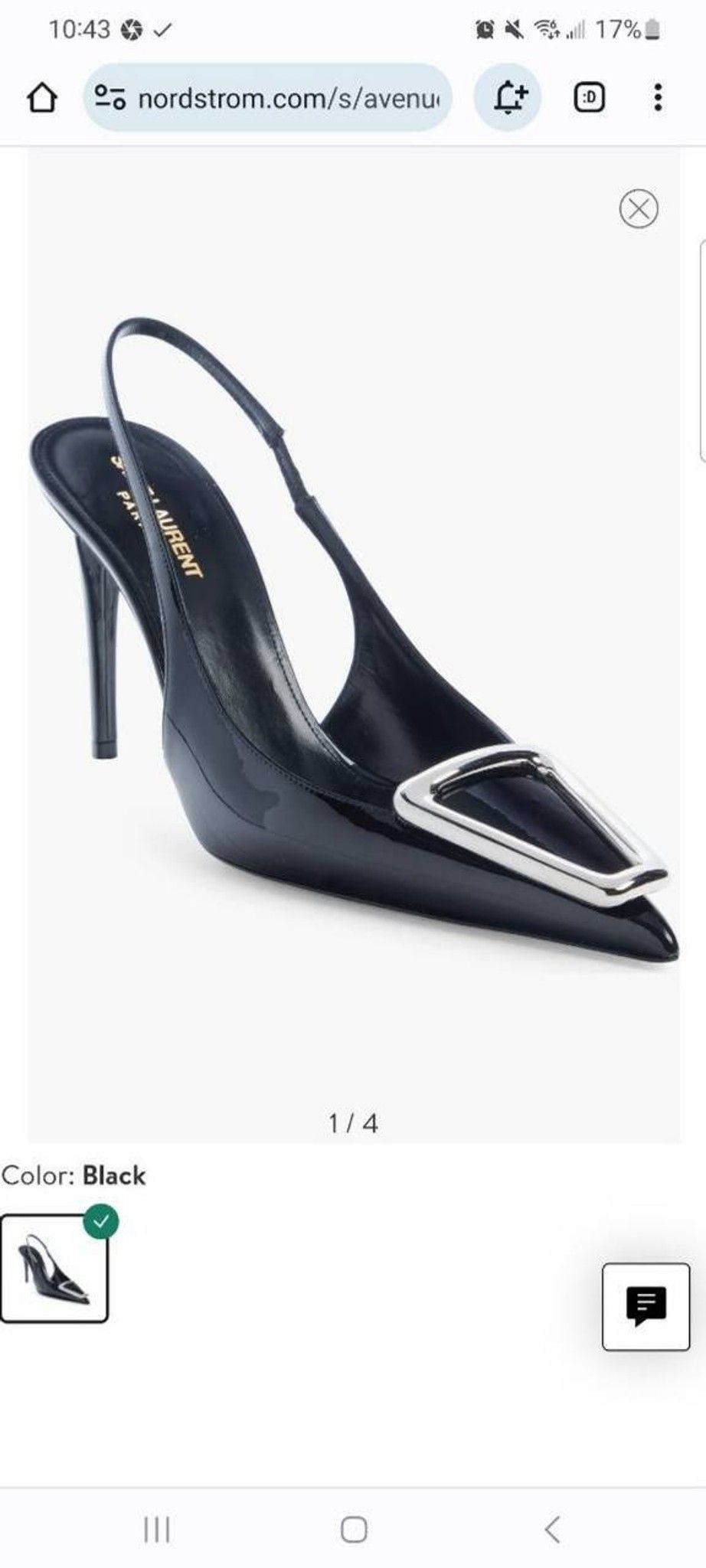
Task: Go to the browser home page
Action: point(42,98)
